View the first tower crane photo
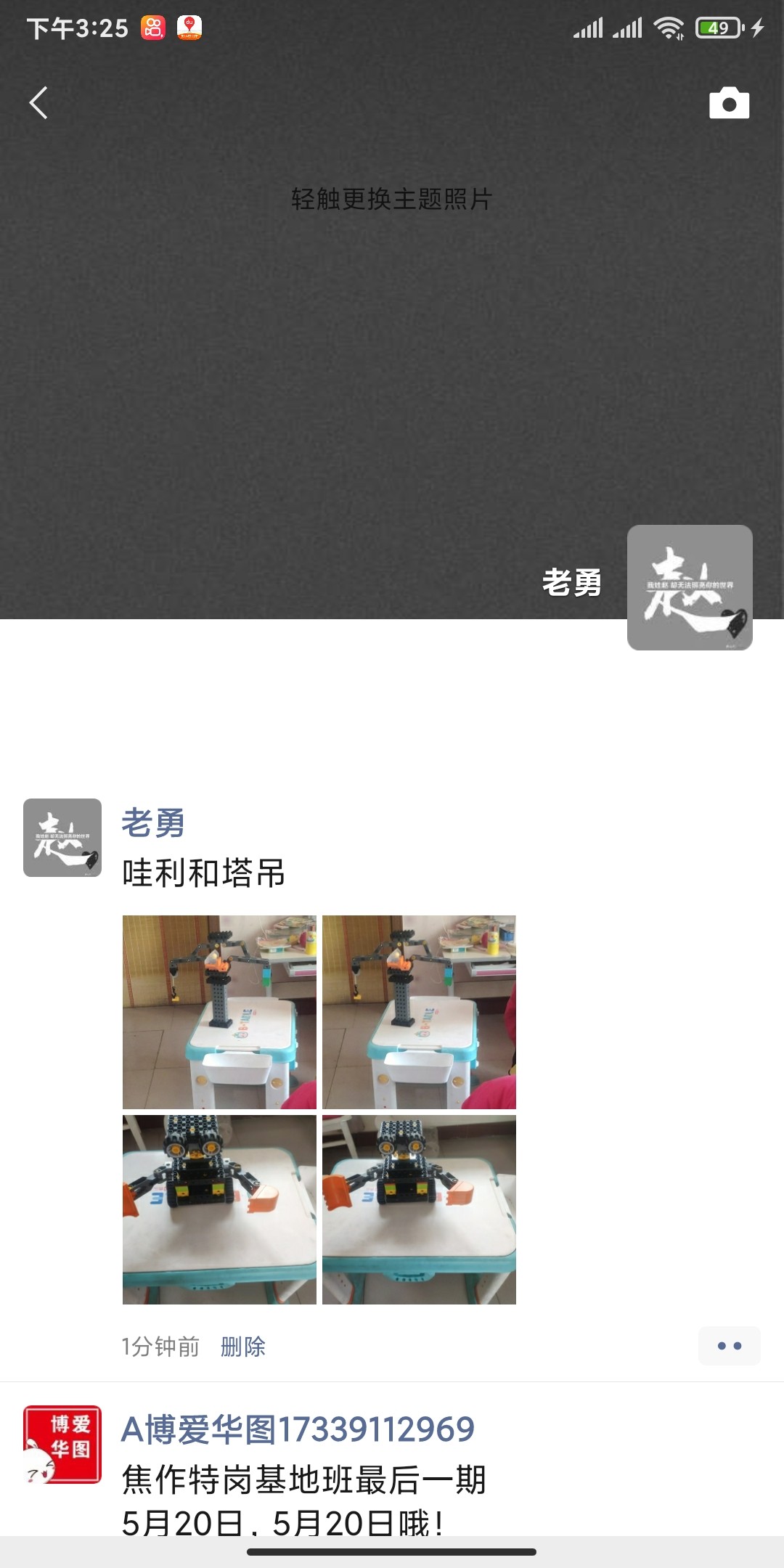Image resolution: width=784 pixels, height=1568 pixels. click(219, 1012)
